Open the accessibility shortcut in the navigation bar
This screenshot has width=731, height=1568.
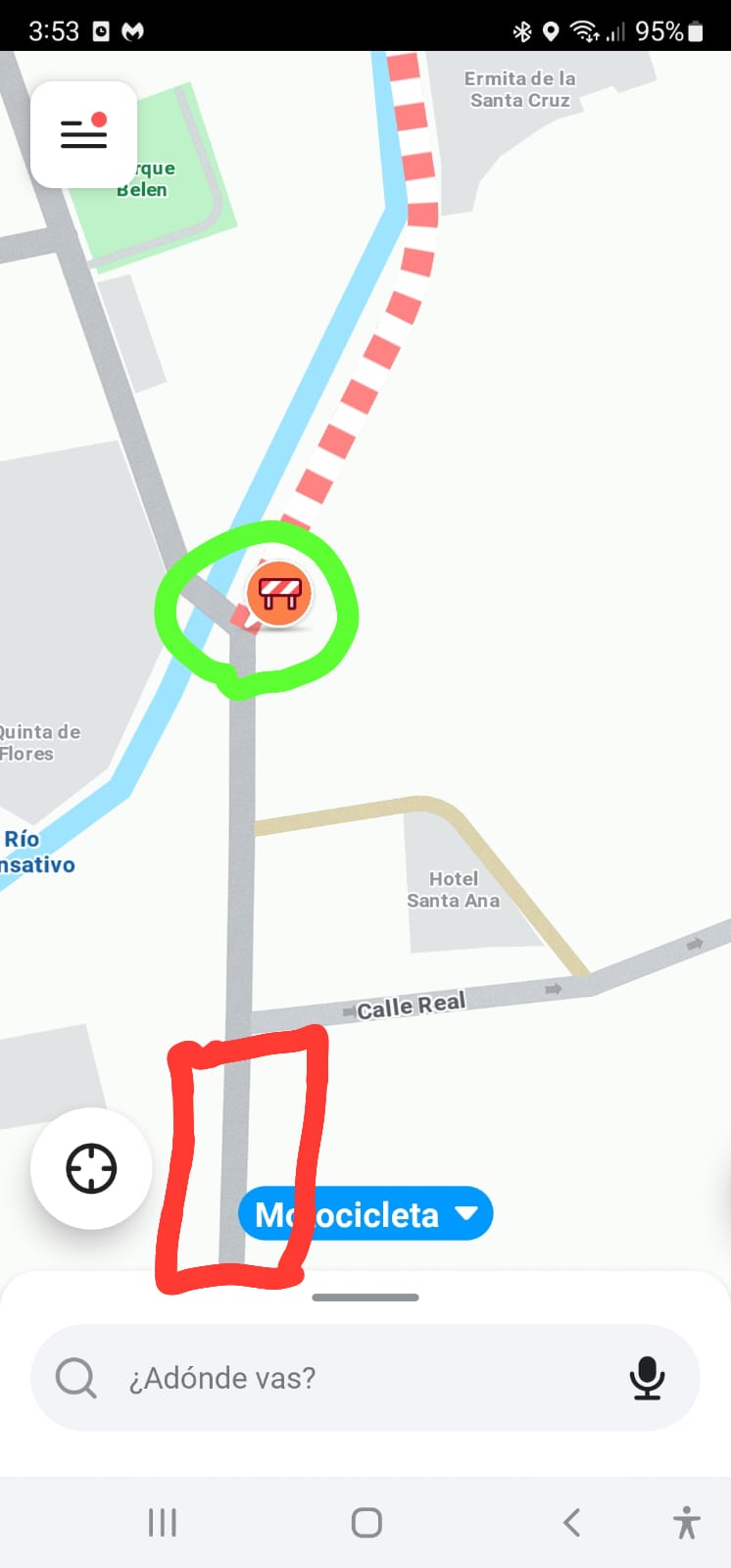(x=687, y=1523)
